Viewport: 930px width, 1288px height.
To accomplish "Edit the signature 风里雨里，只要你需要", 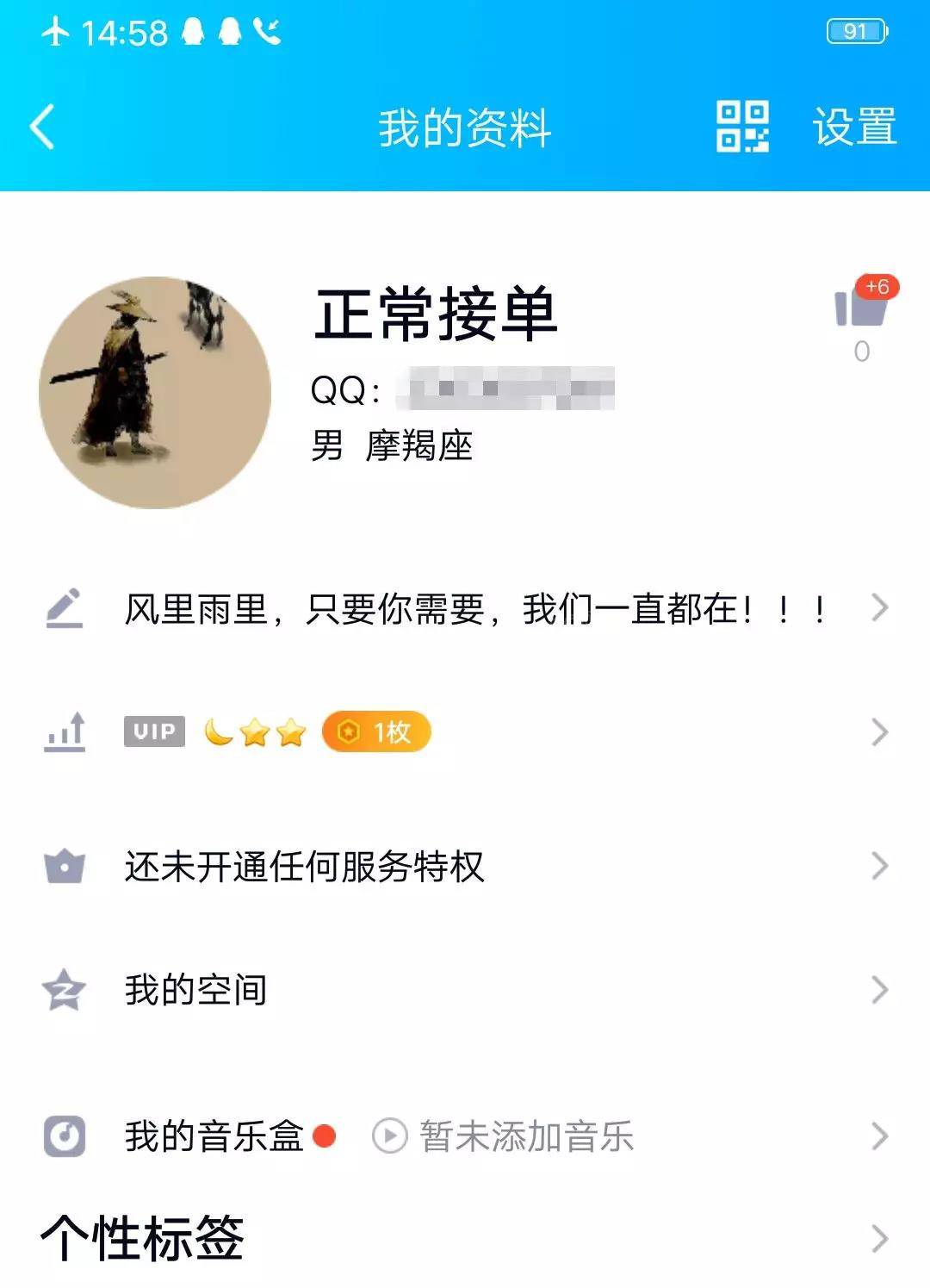I will point(465,609).
